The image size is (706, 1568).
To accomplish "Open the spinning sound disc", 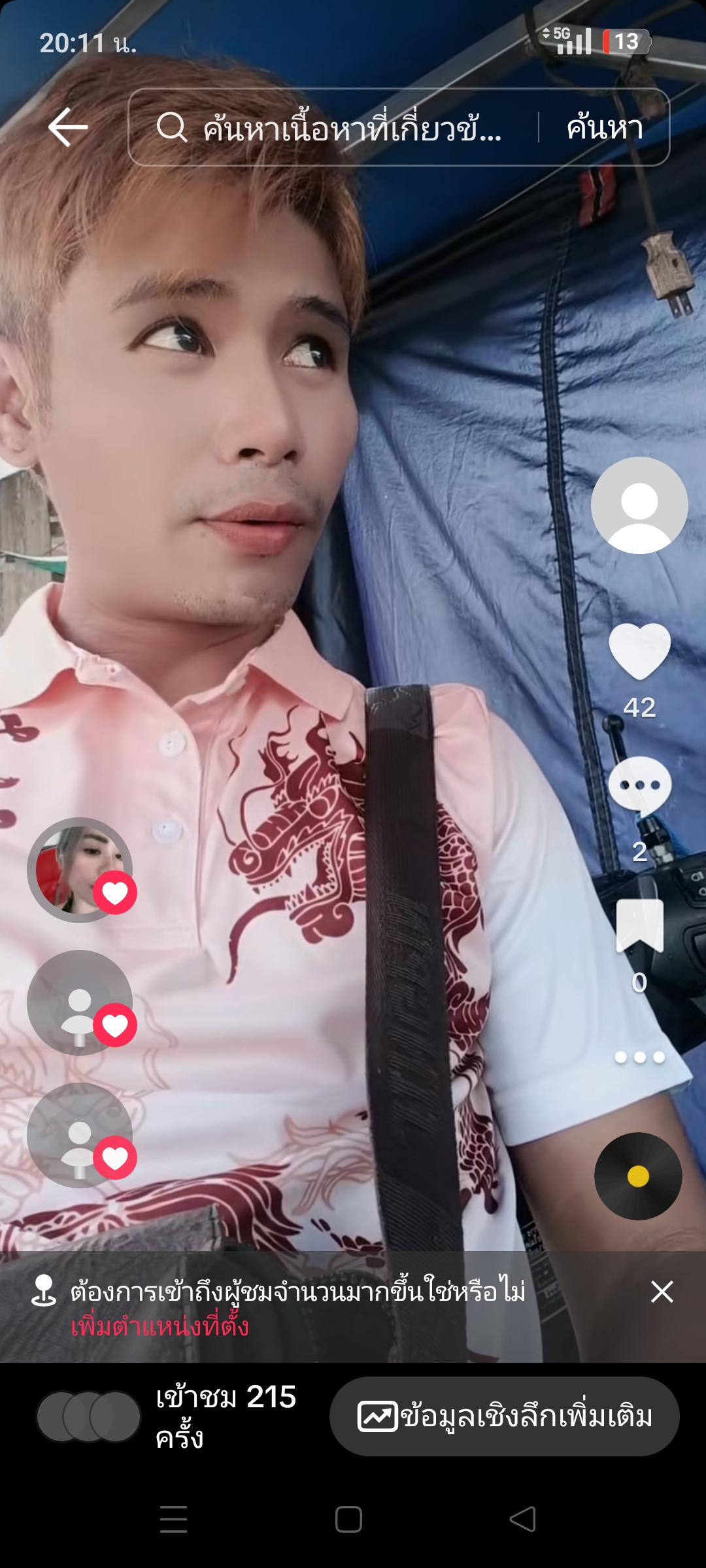I will click(638, 1176).
